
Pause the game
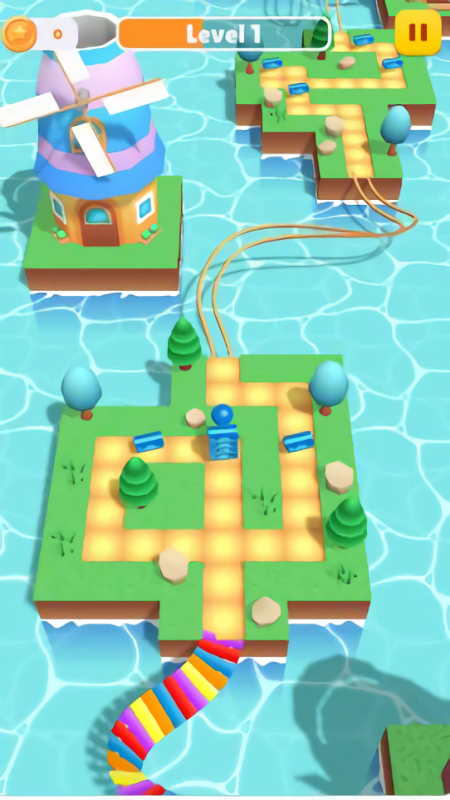(x=418, y=32)
